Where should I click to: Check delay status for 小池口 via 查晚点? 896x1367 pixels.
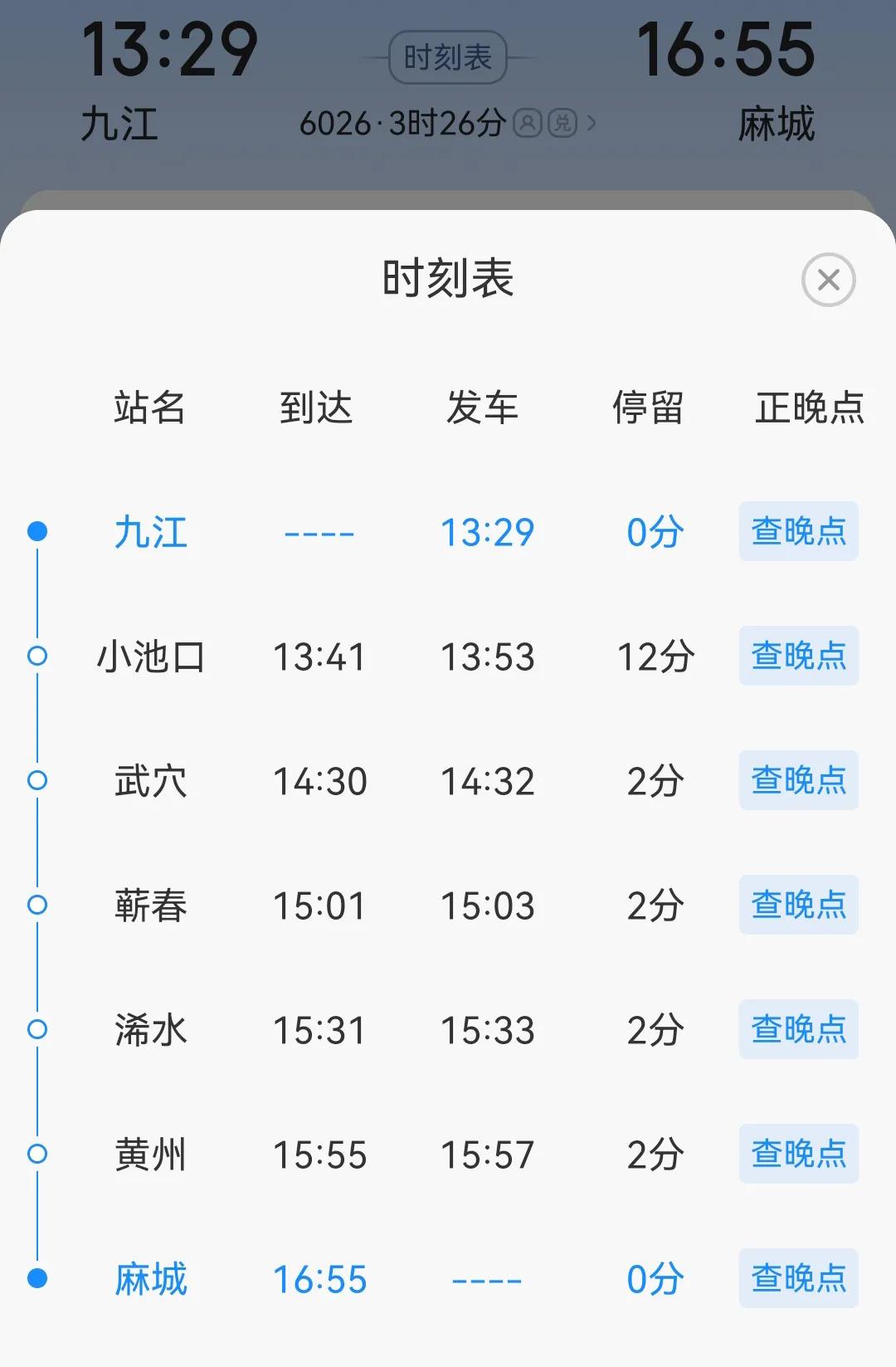coord(798,657)
